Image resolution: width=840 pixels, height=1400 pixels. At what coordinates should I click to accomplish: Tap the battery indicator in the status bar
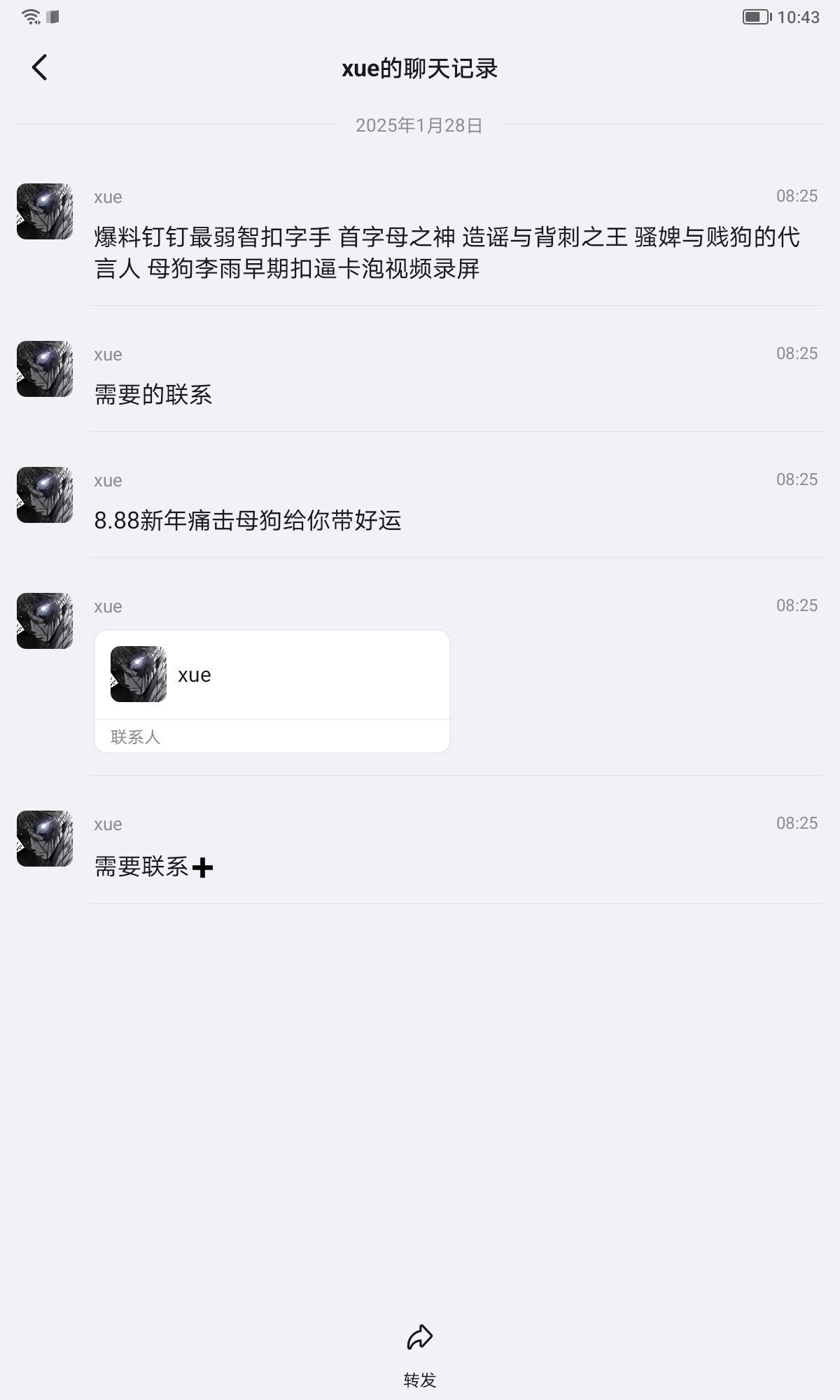point(756,15)
